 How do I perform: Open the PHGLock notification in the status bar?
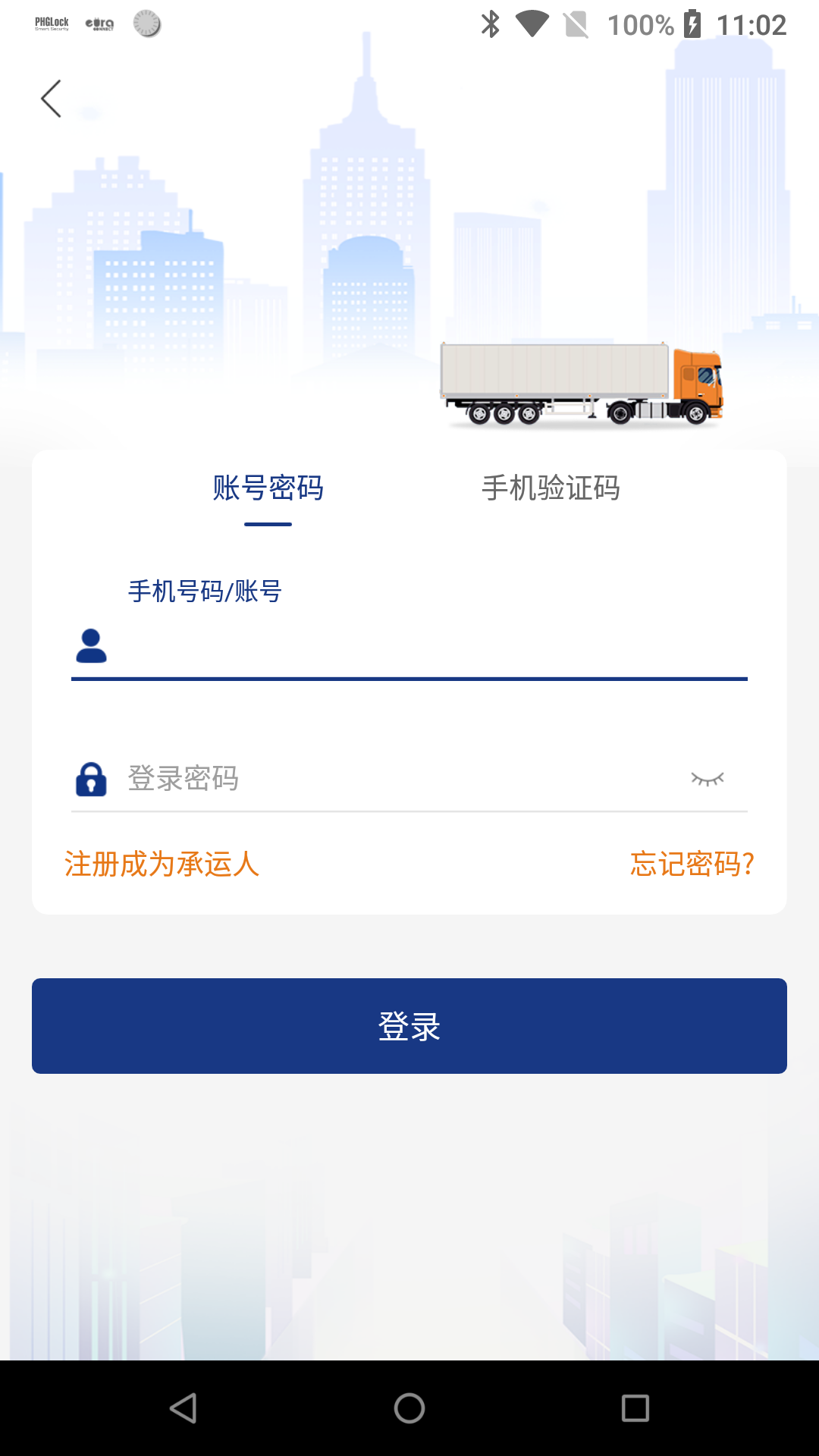(52, 23)
